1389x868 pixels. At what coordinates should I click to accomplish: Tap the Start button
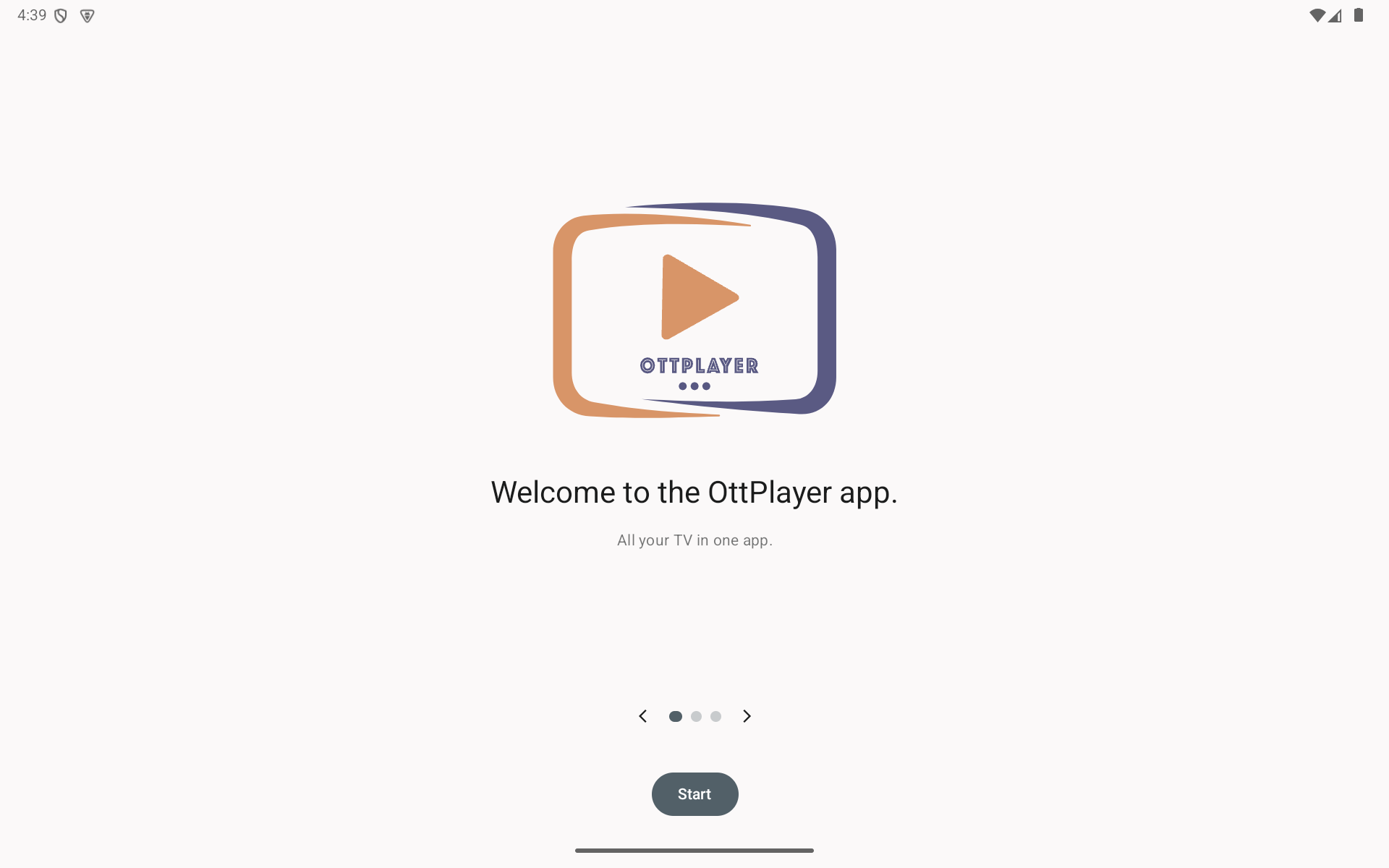694,793
